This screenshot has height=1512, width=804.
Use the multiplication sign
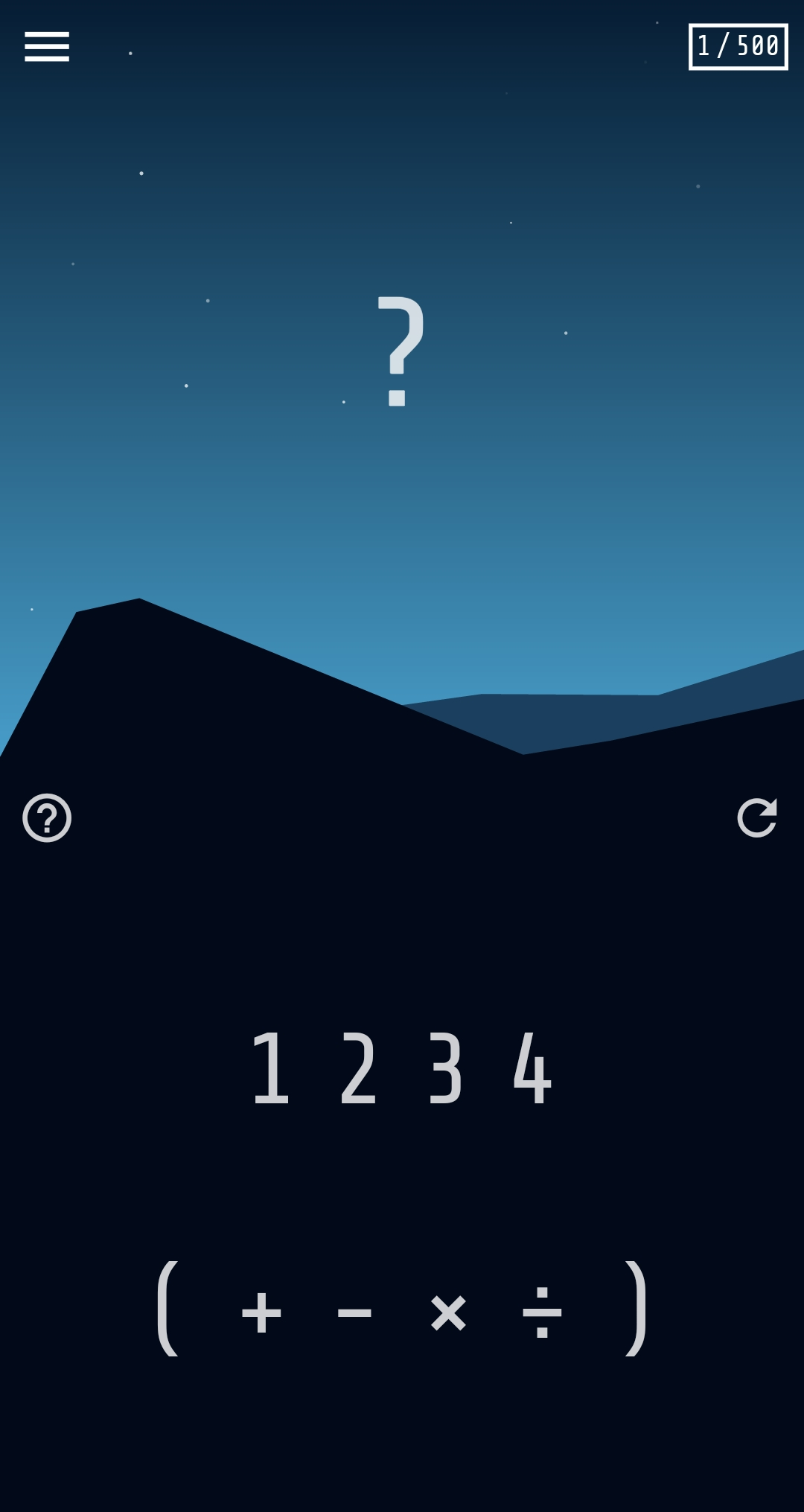point(448,1312)
